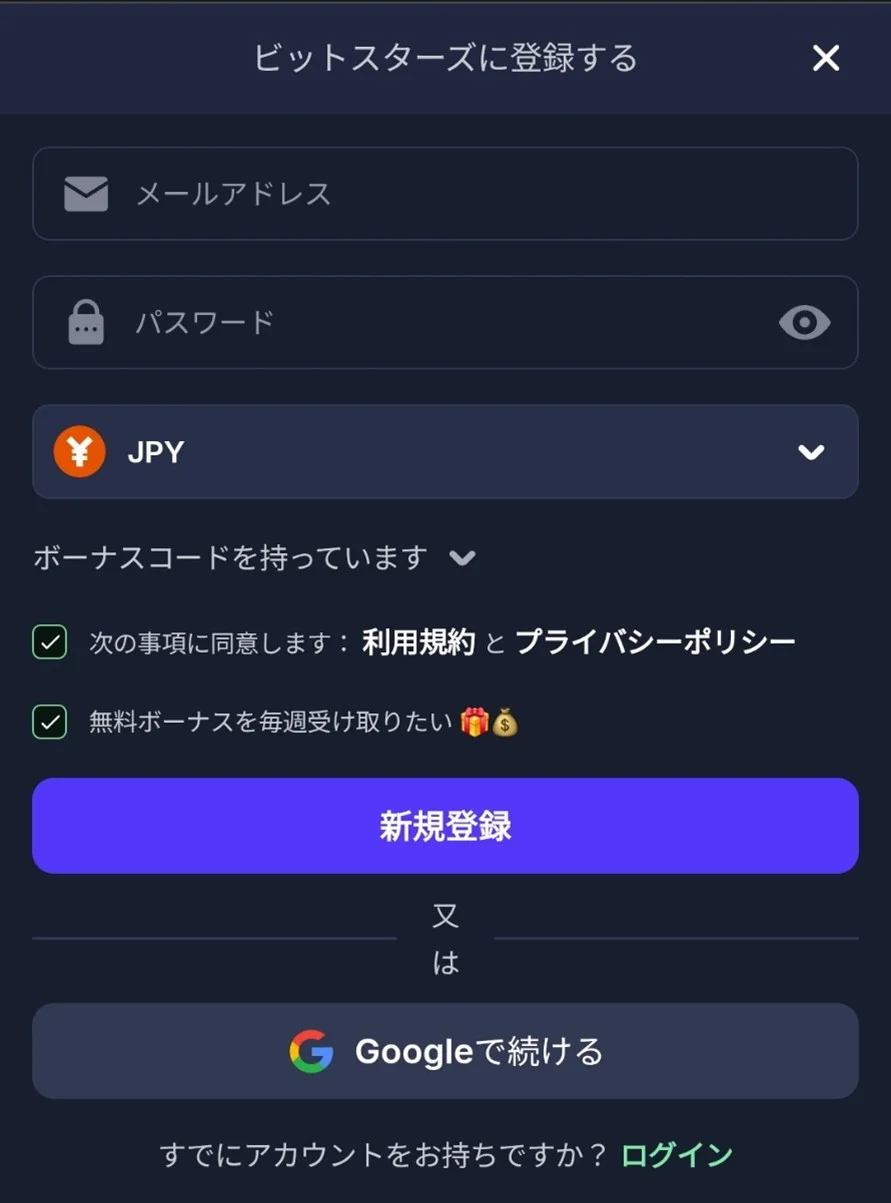Click the Google G logo
This screenshot has width=891, height=1203.
[x=311, y=1051]
